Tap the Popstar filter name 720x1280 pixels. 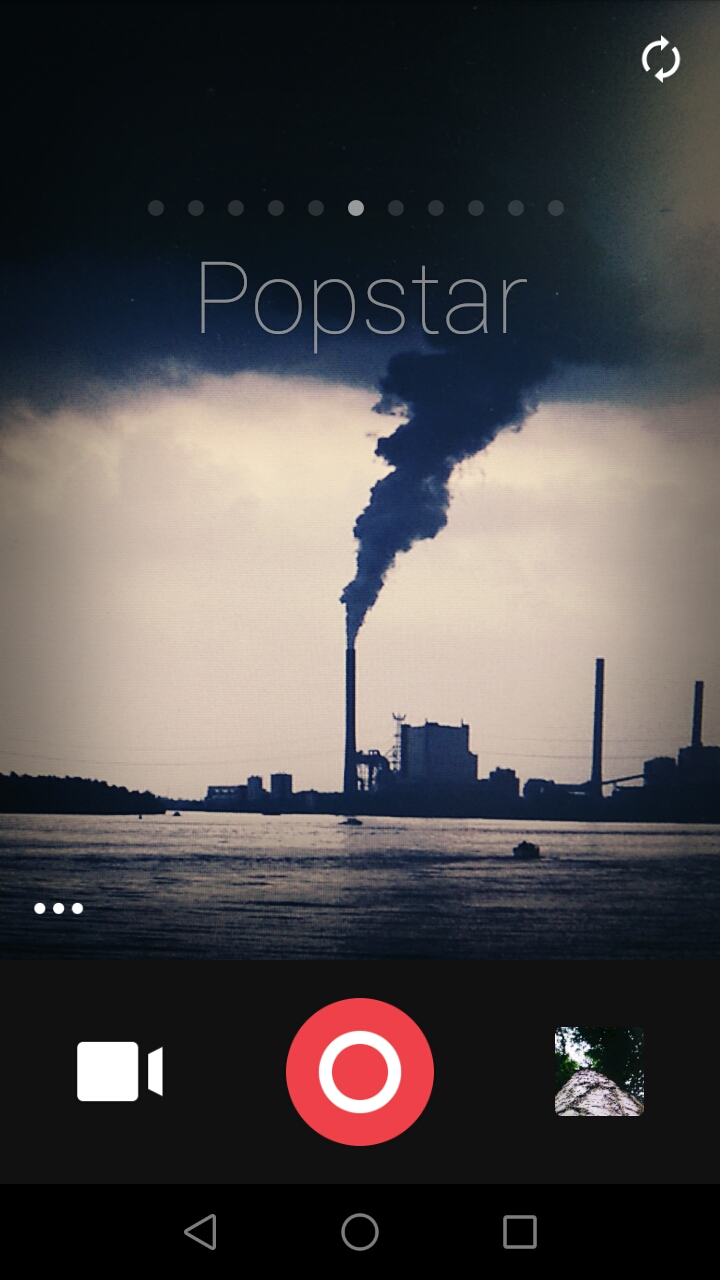[x=360, y=297]
